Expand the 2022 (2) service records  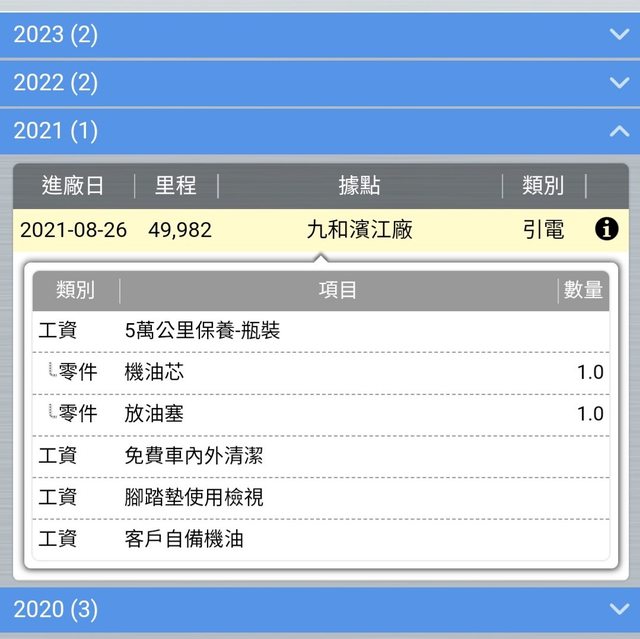coord(320,83)
